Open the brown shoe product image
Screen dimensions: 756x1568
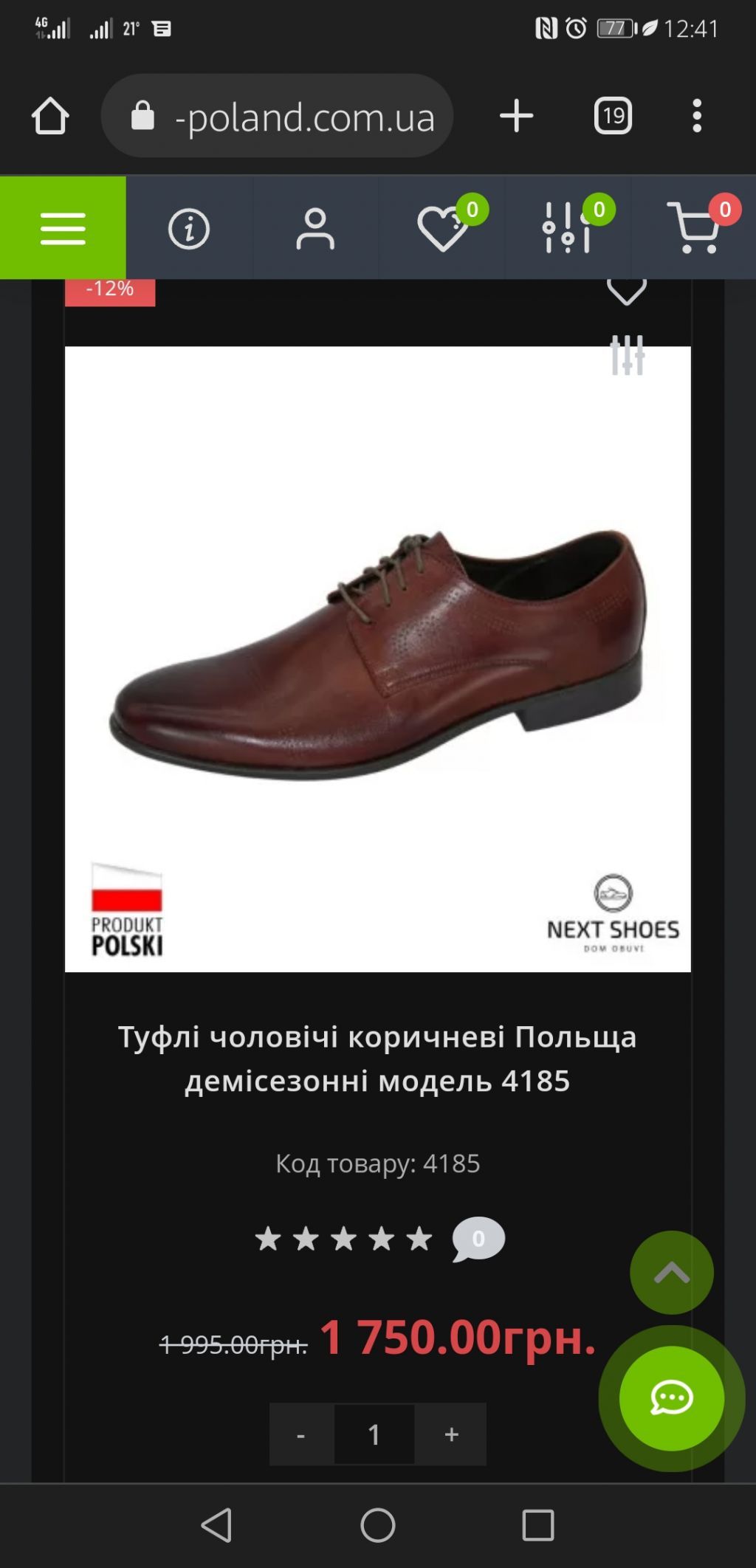377,657
